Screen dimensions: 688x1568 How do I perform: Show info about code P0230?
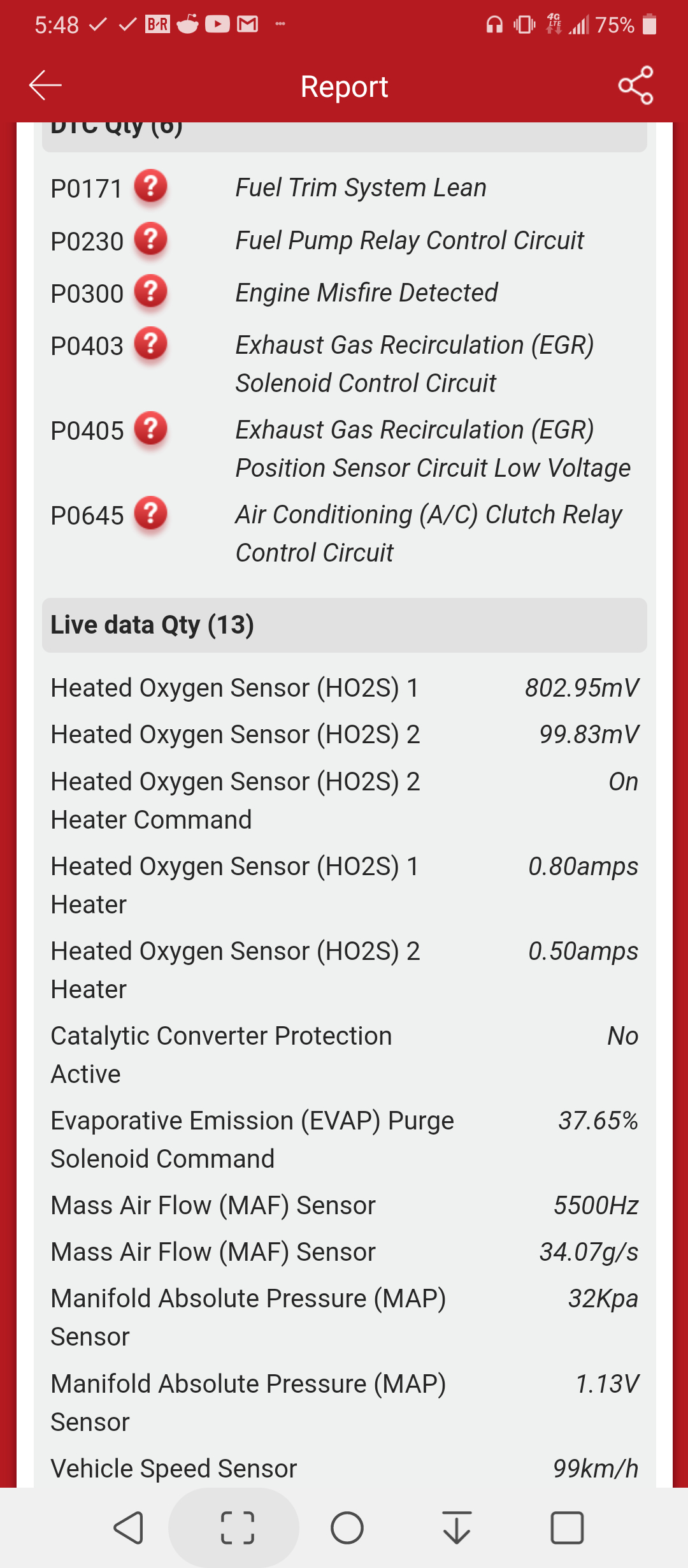(x=150, y=239)
